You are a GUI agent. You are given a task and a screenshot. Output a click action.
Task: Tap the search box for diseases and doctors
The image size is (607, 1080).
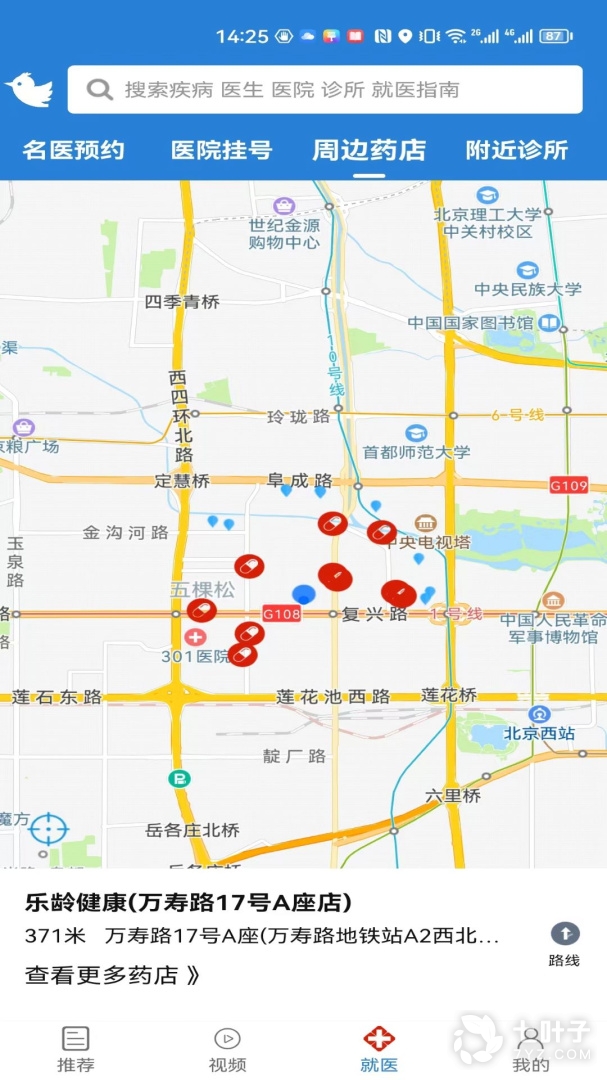[324, 90]
